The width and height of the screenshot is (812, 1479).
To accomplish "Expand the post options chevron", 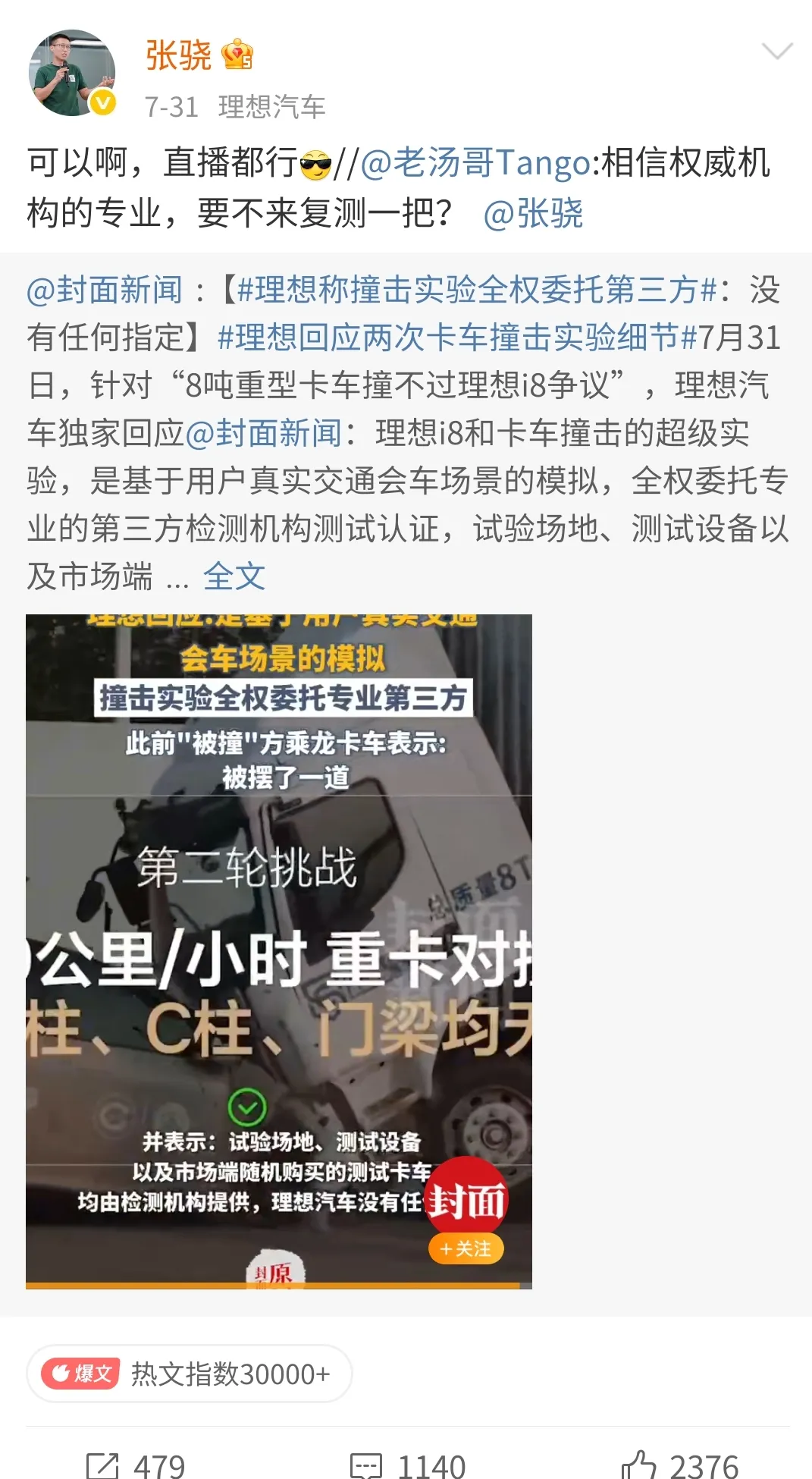I will click(x=777, y=52).
